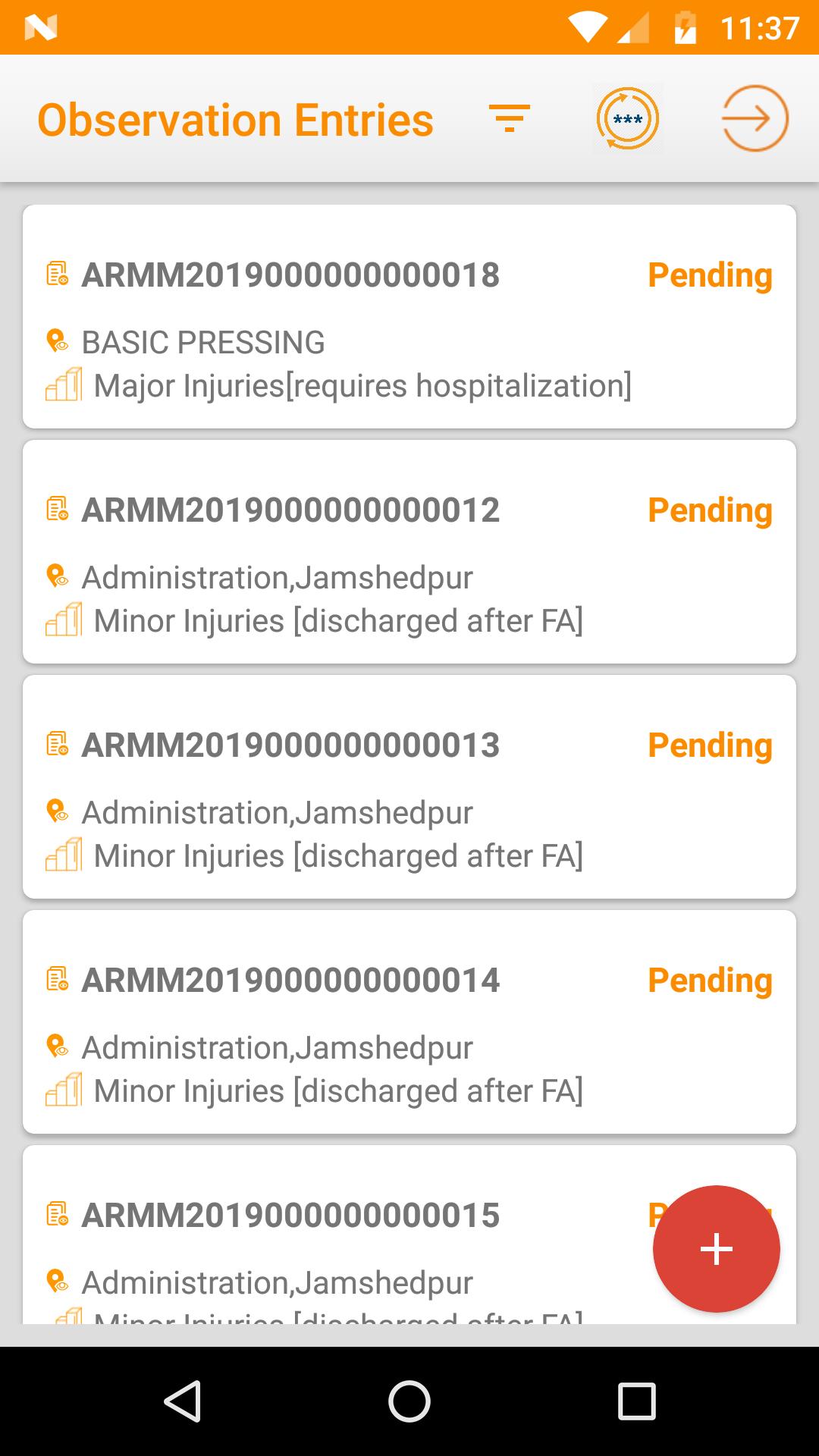The image size is (819, 1456).
Task: View entry ARMM2019000000000013
Action: click(409, 786)
